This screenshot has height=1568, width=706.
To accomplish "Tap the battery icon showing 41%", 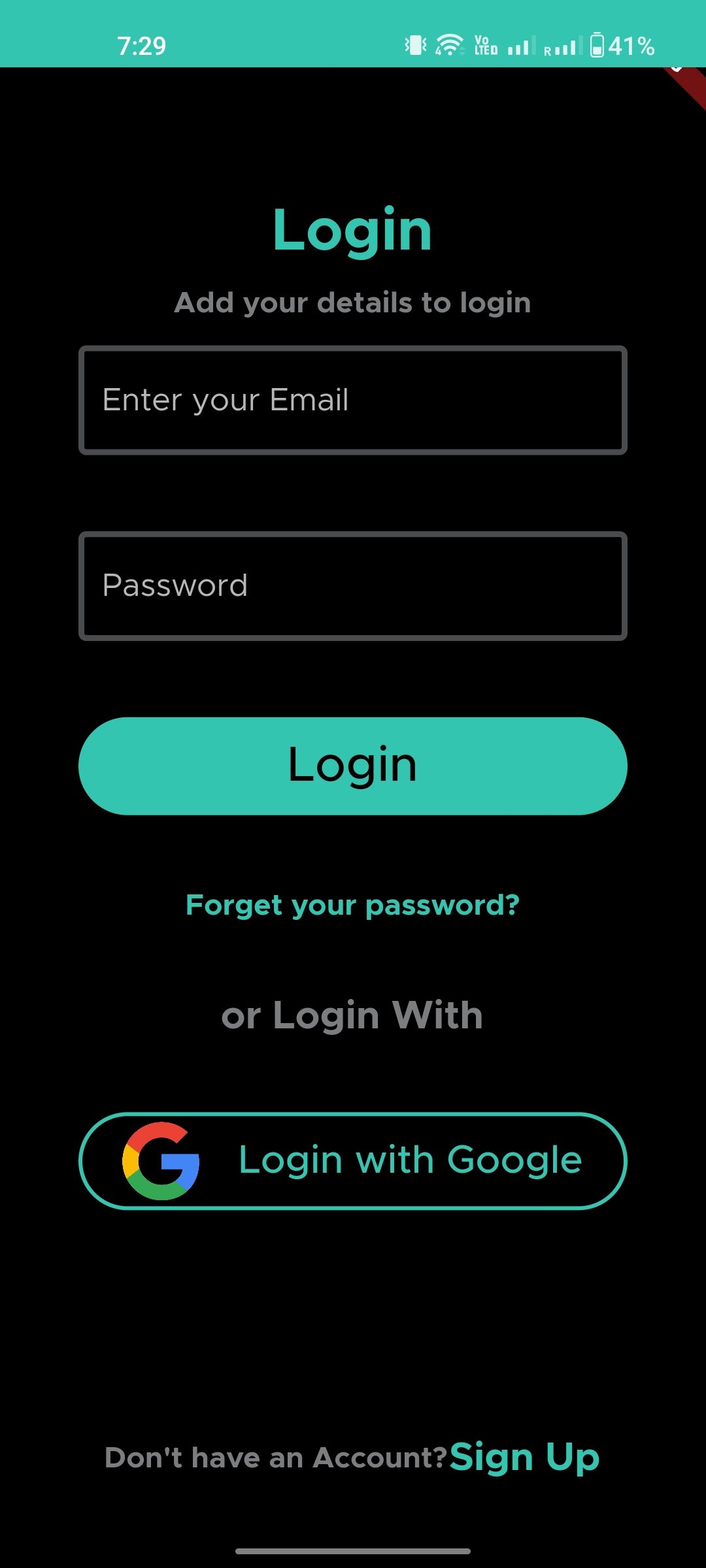I will tap(597, 44).
